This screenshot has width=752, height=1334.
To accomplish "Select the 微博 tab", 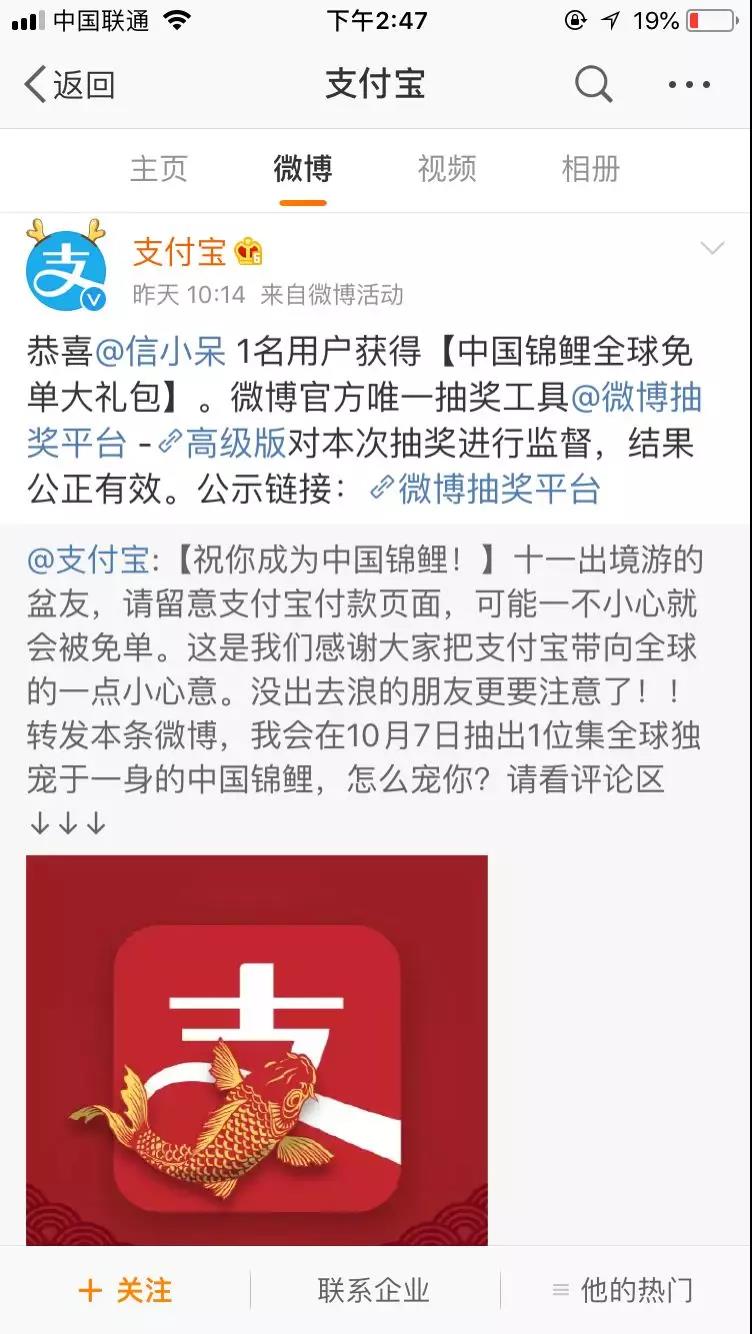I will click(x=302, y=169).
